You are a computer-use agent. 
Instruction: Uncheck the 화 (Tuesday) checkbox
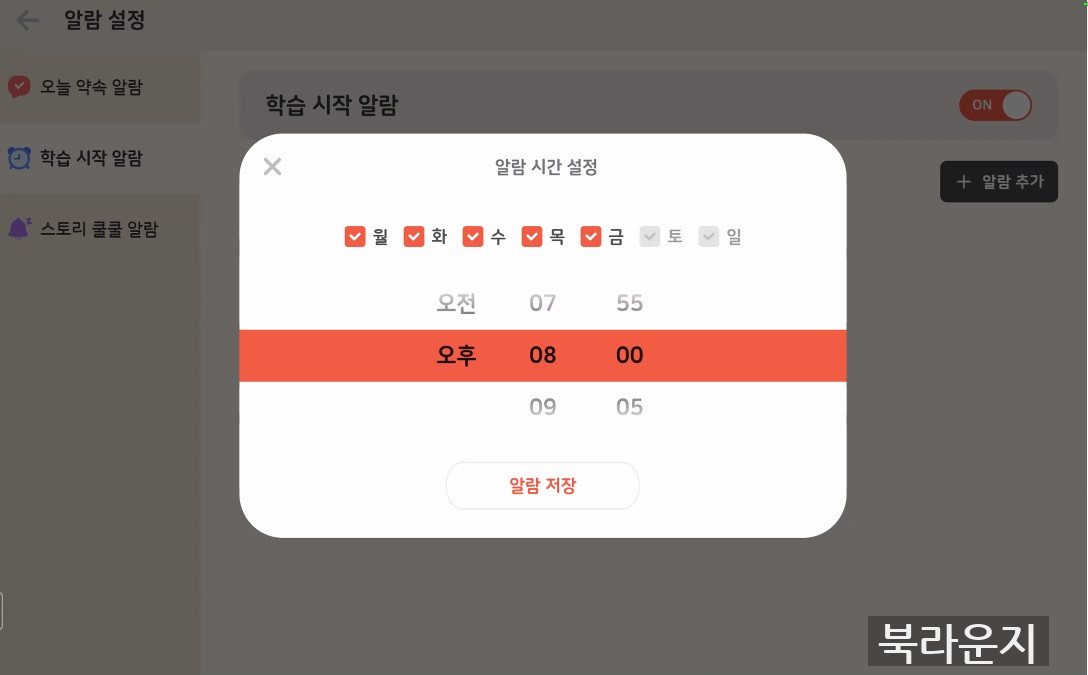414,237
